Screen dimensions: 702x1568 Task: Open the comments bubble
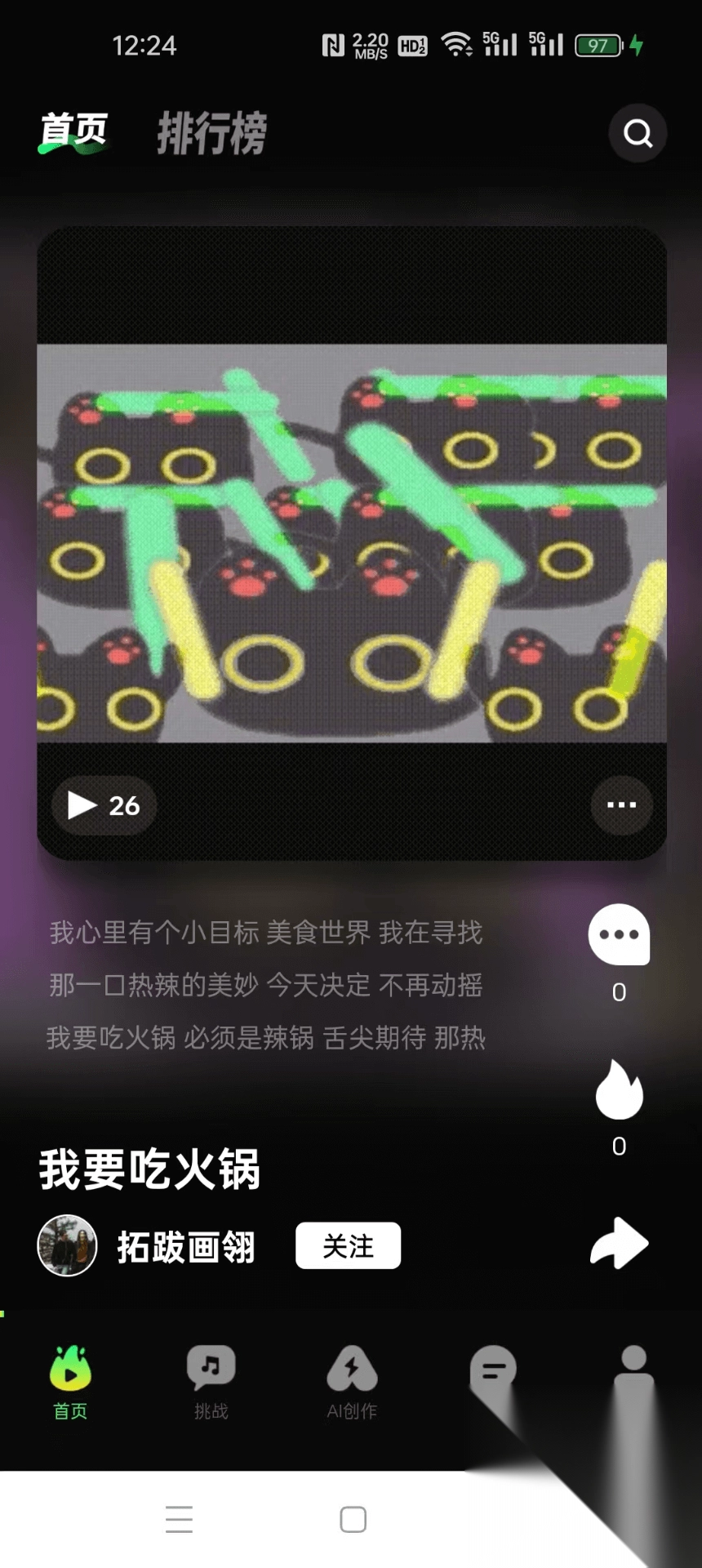pyautogui.click(x=619, y=936)
